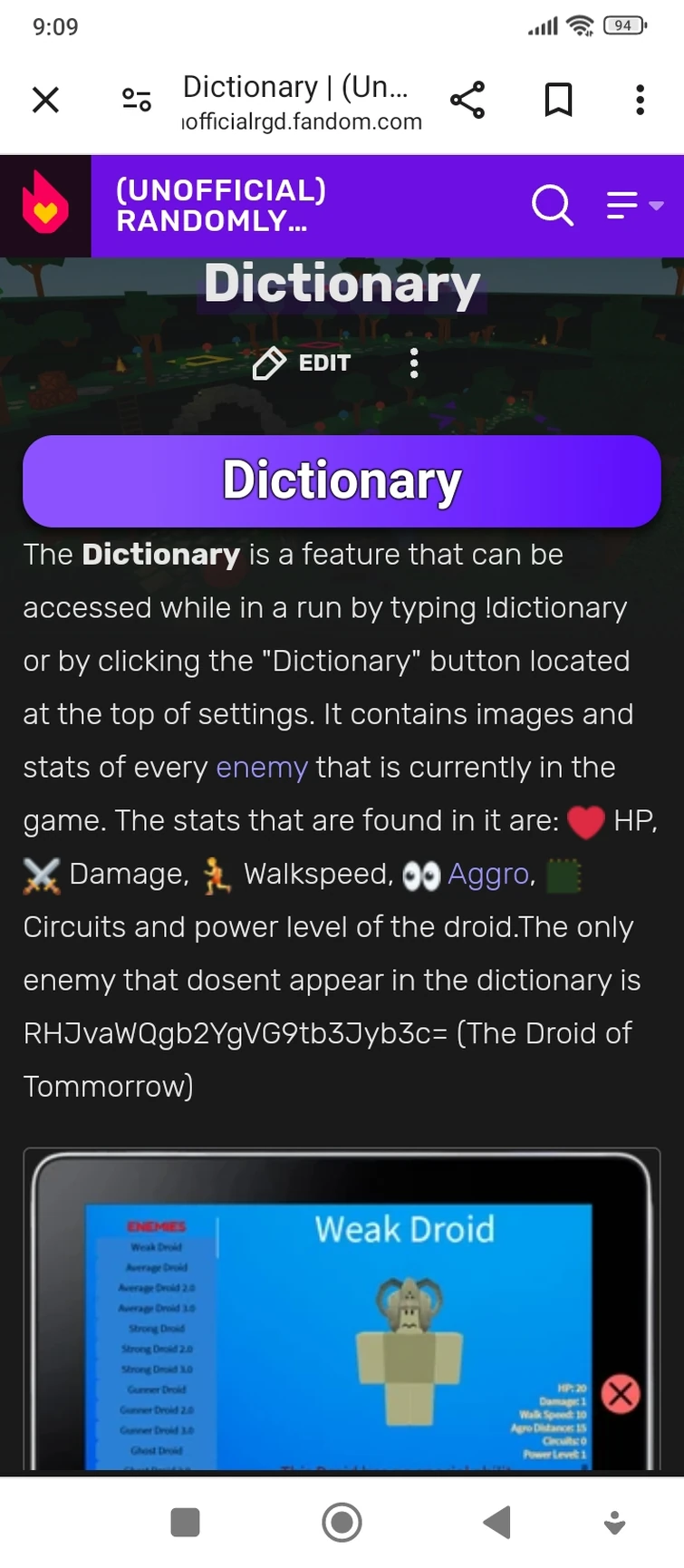684x1568 pixels.
Task: Tap the more options dots beside Edit
Action: [414, 363]
